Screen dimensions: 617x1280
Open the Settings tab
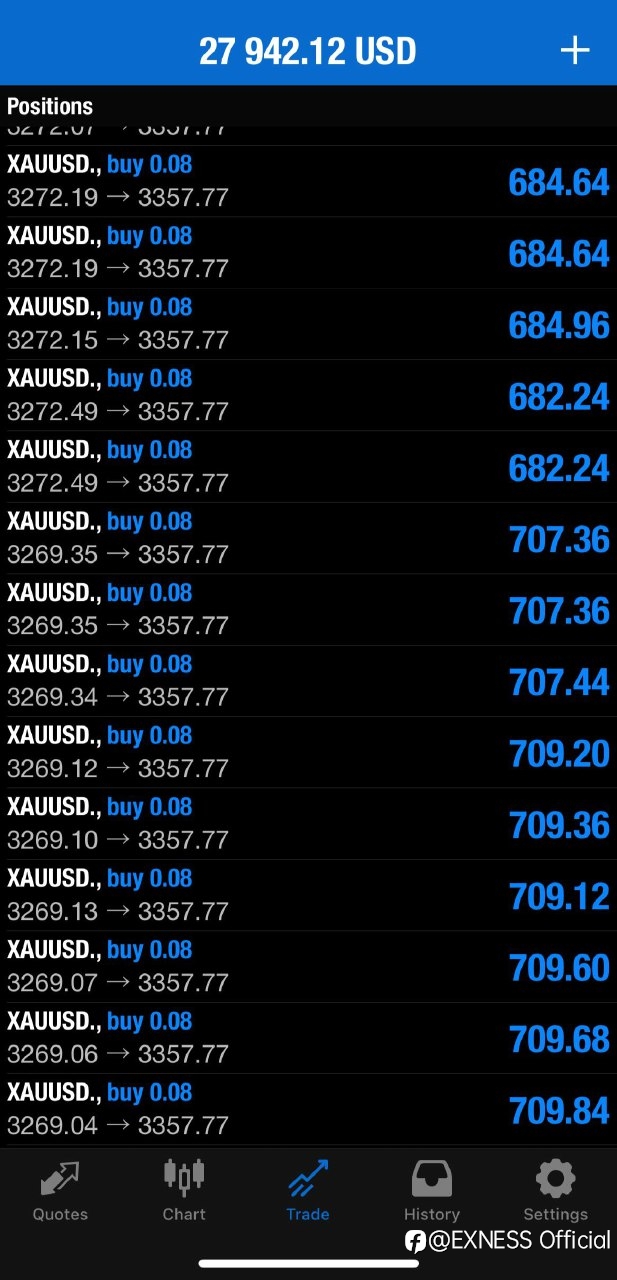[x=555, y=1192]
